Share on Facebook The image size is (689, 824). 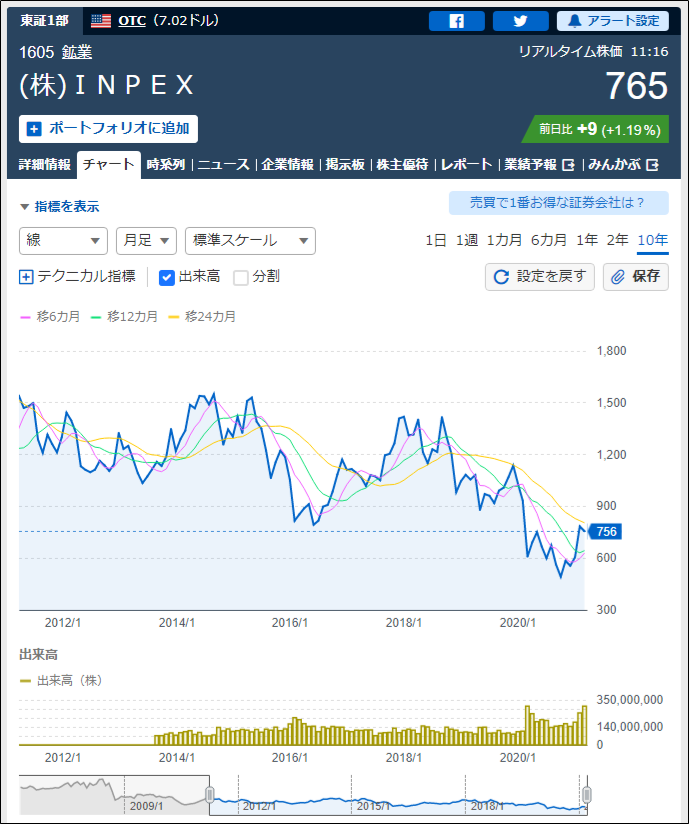(456, 21)
